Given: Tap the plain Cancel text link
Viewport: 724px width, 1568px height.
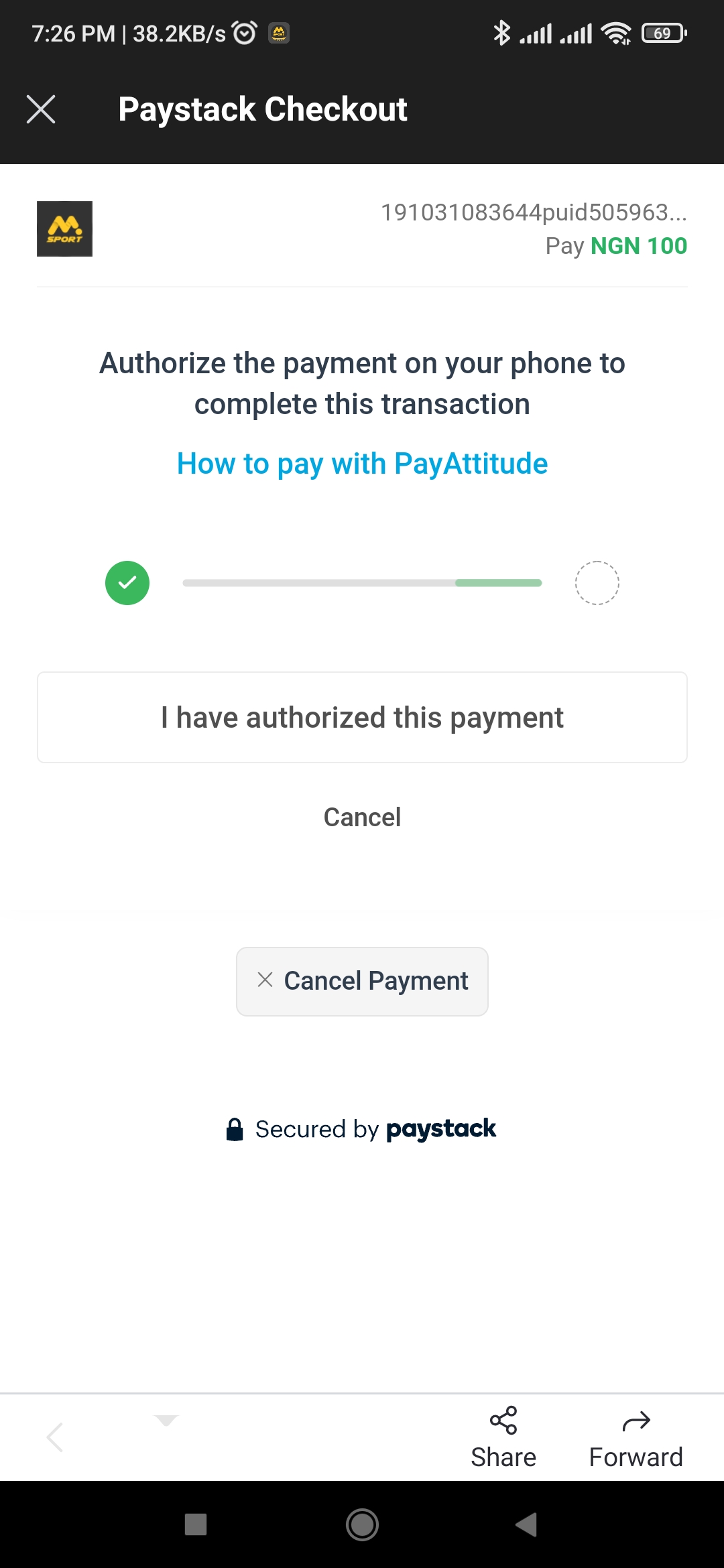Looking at the screenshot, I should [362, 818].
